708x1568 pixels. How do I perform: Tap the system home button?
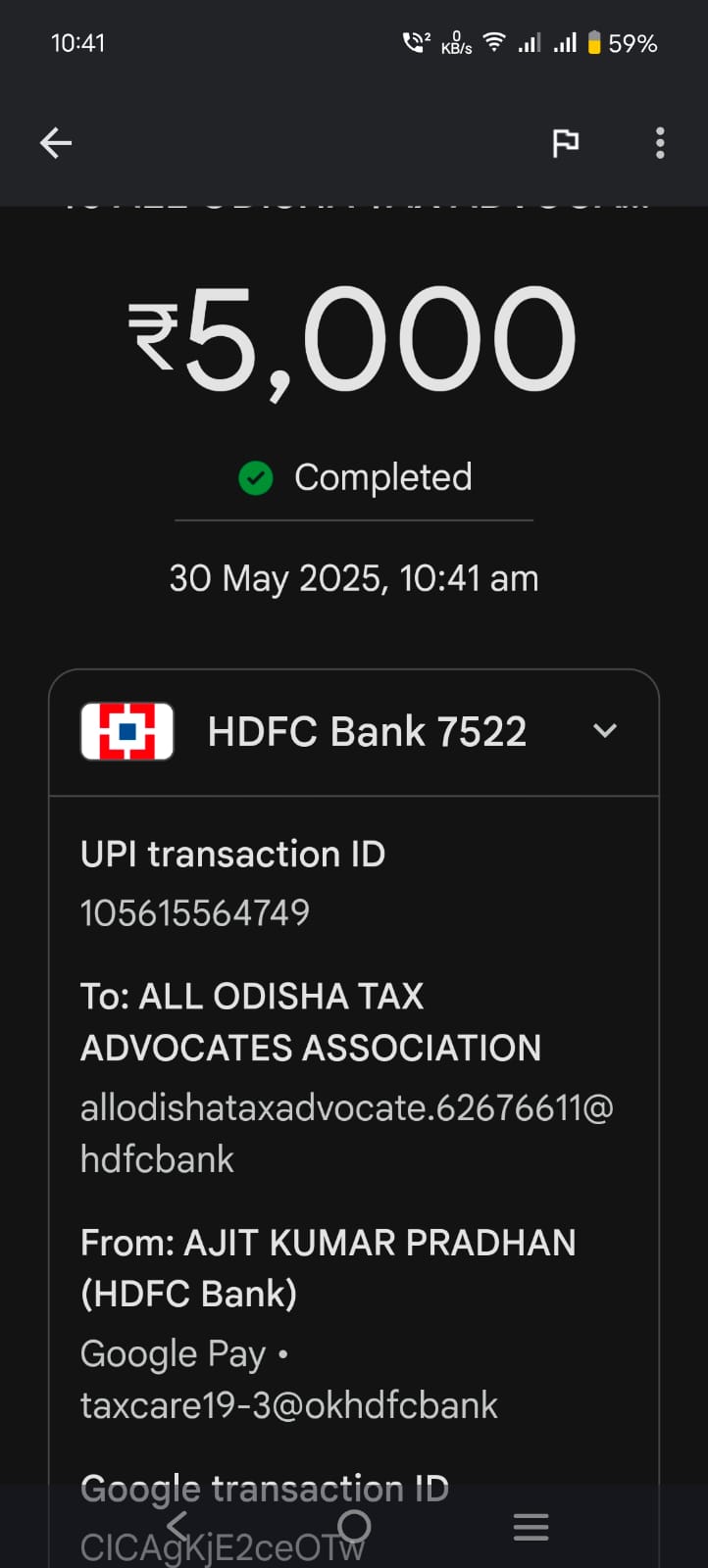coord(354,1526)
